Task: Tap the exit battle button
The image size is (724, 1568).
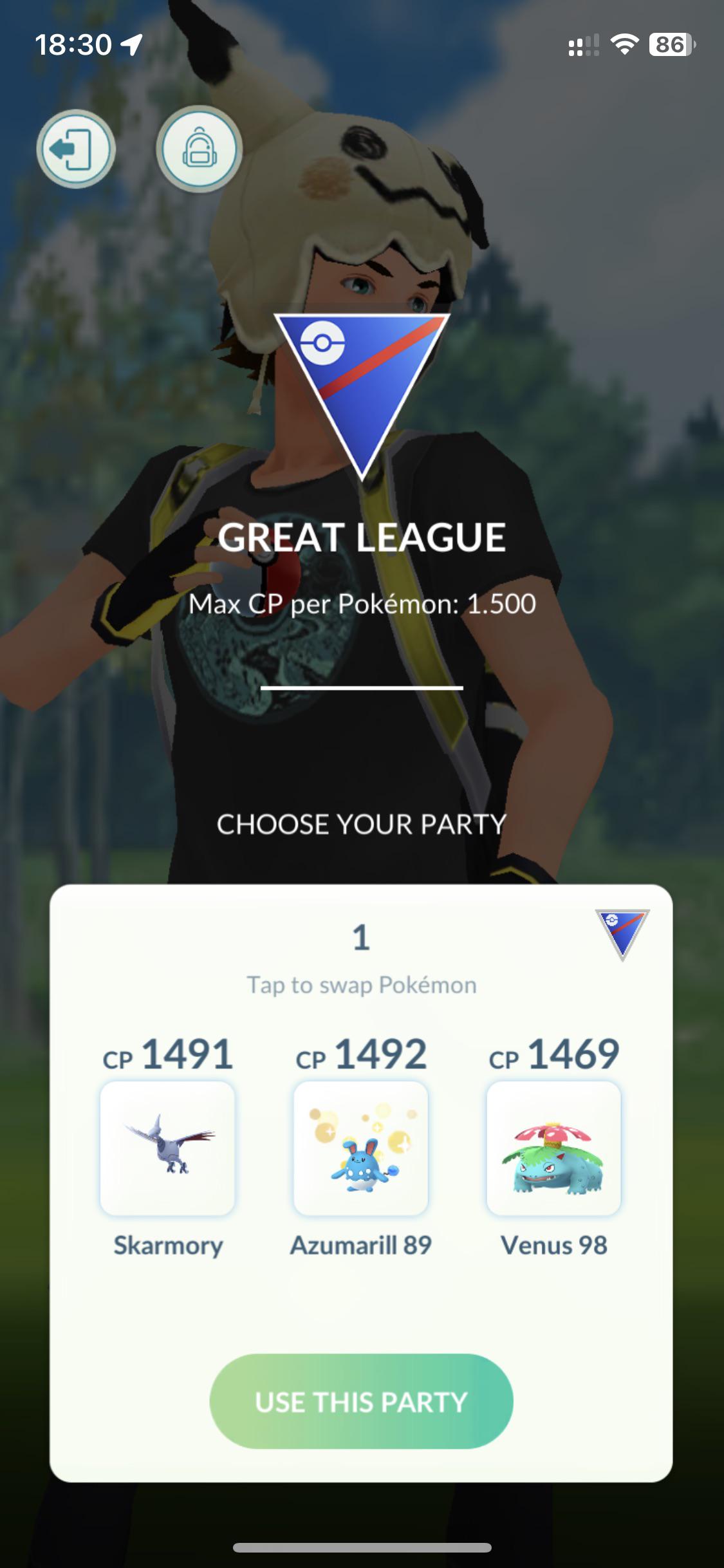Action: pyautogui.click(x=76, y=149)
